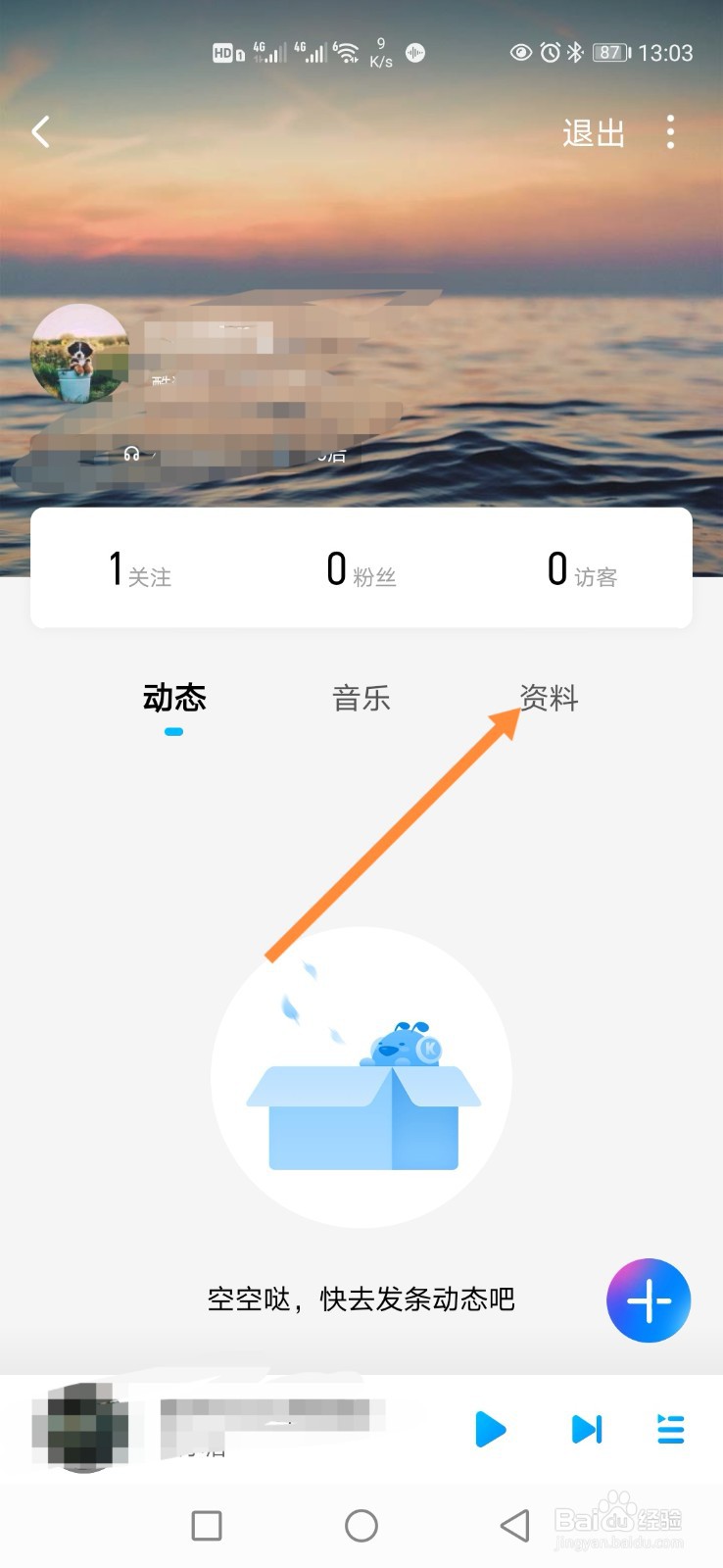This screenshot has width=723, height=1568.
Task: Toggle playback with the play button
Action: [492, 1430]
